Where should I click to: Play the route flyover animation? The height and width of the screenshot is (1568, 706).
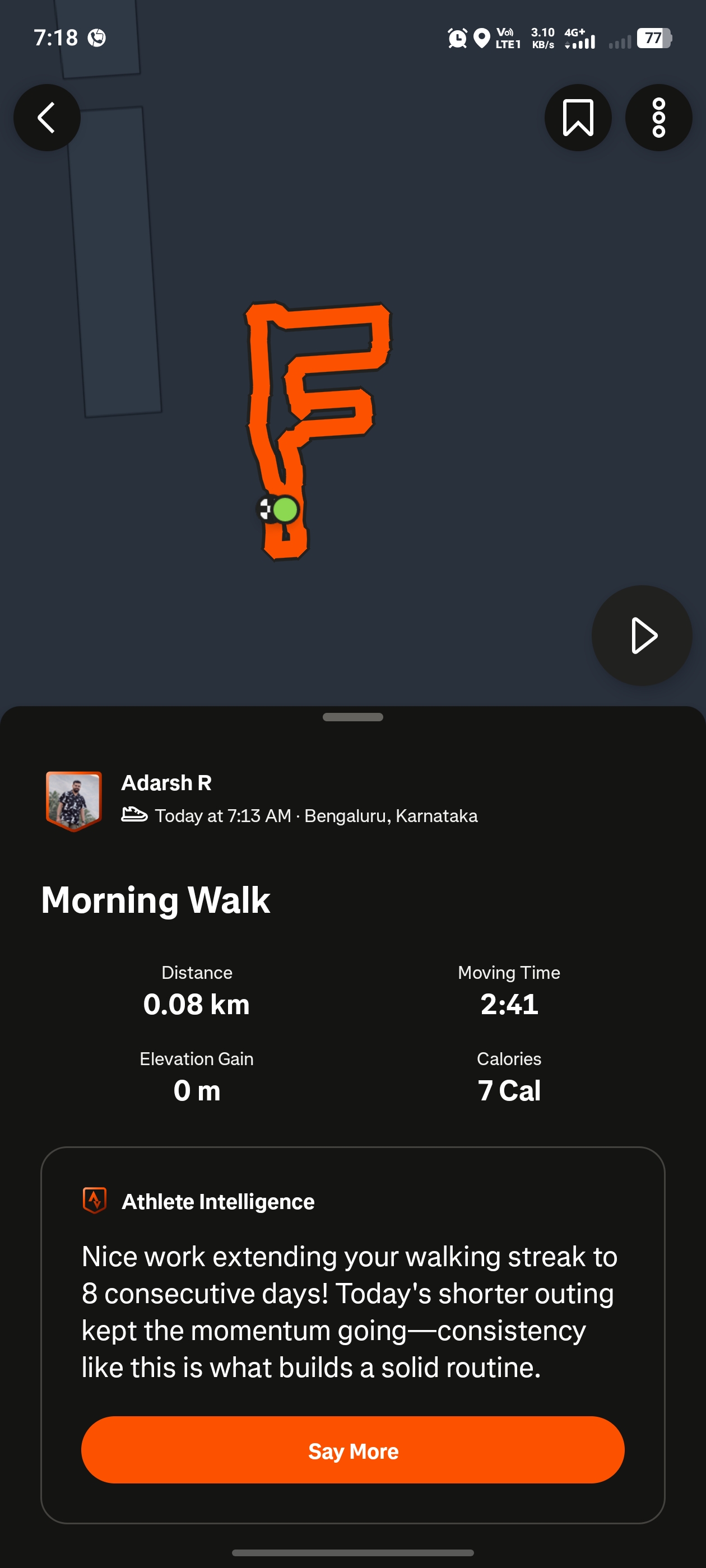(642, 636)
